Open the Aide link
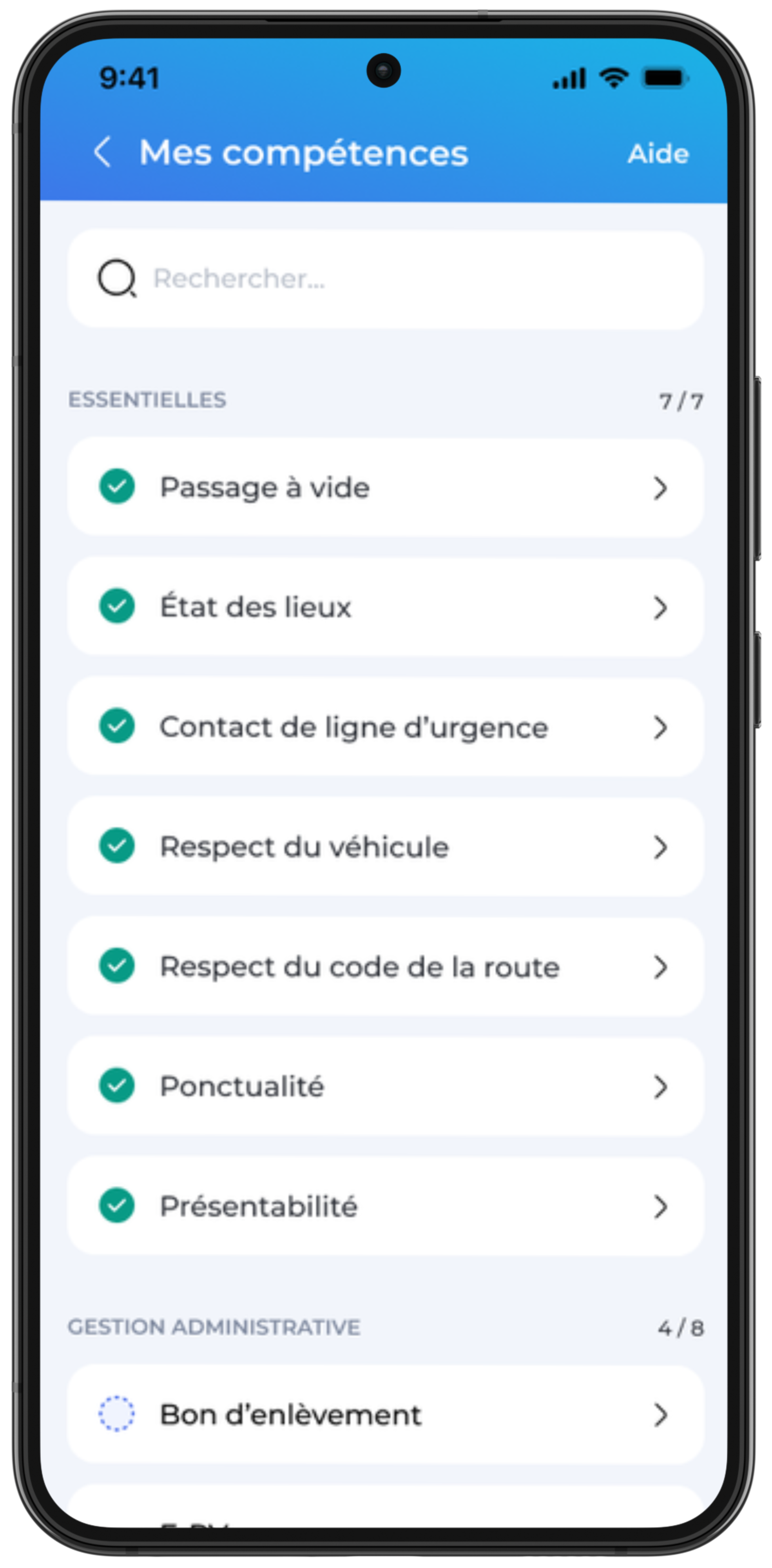Screen dimensions: 772x1568 (x=658, y=153)
